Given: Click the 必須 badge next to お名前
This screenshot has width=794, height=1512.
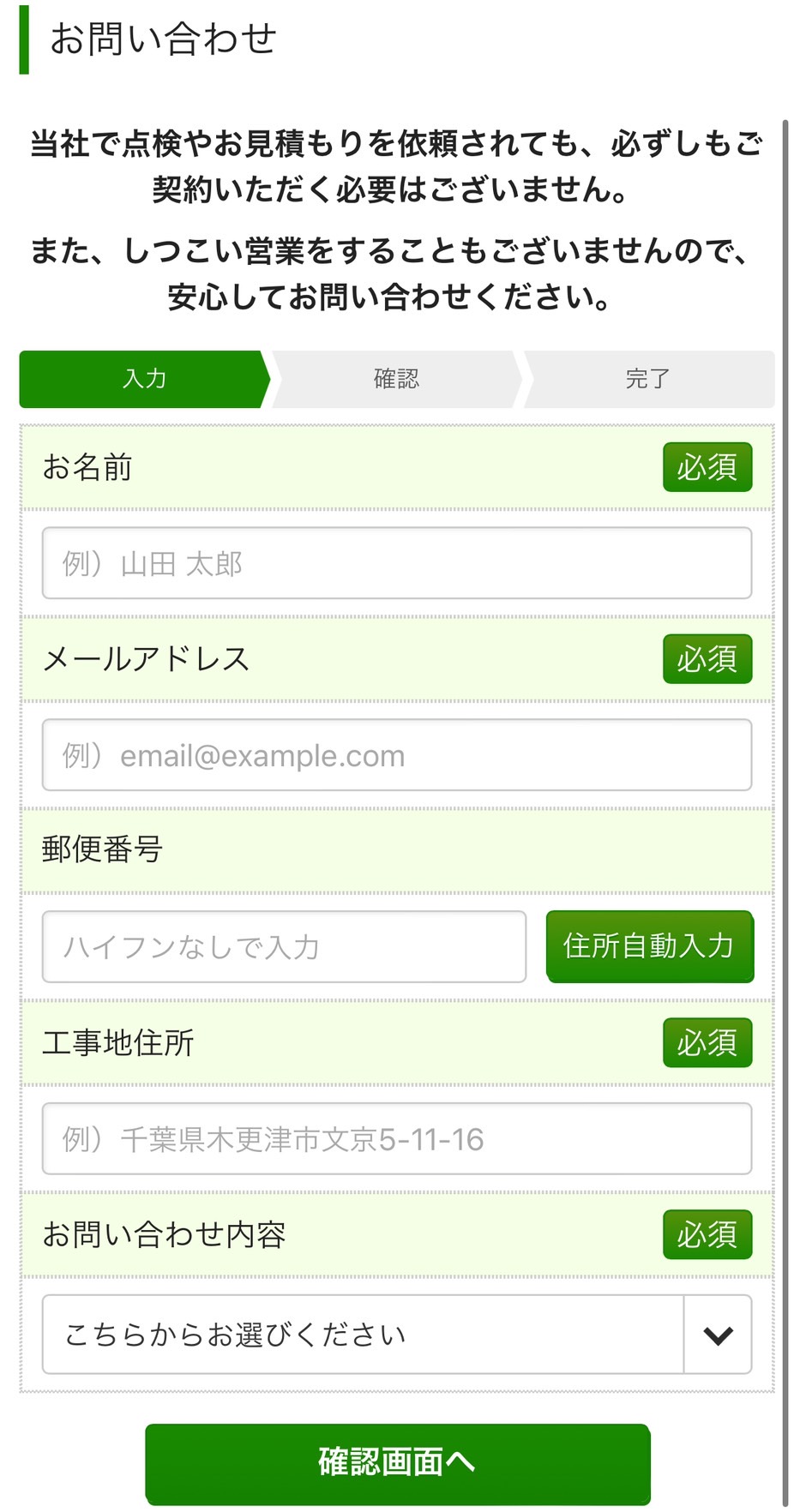Looking at the screenshot, I should pos(707,467).
